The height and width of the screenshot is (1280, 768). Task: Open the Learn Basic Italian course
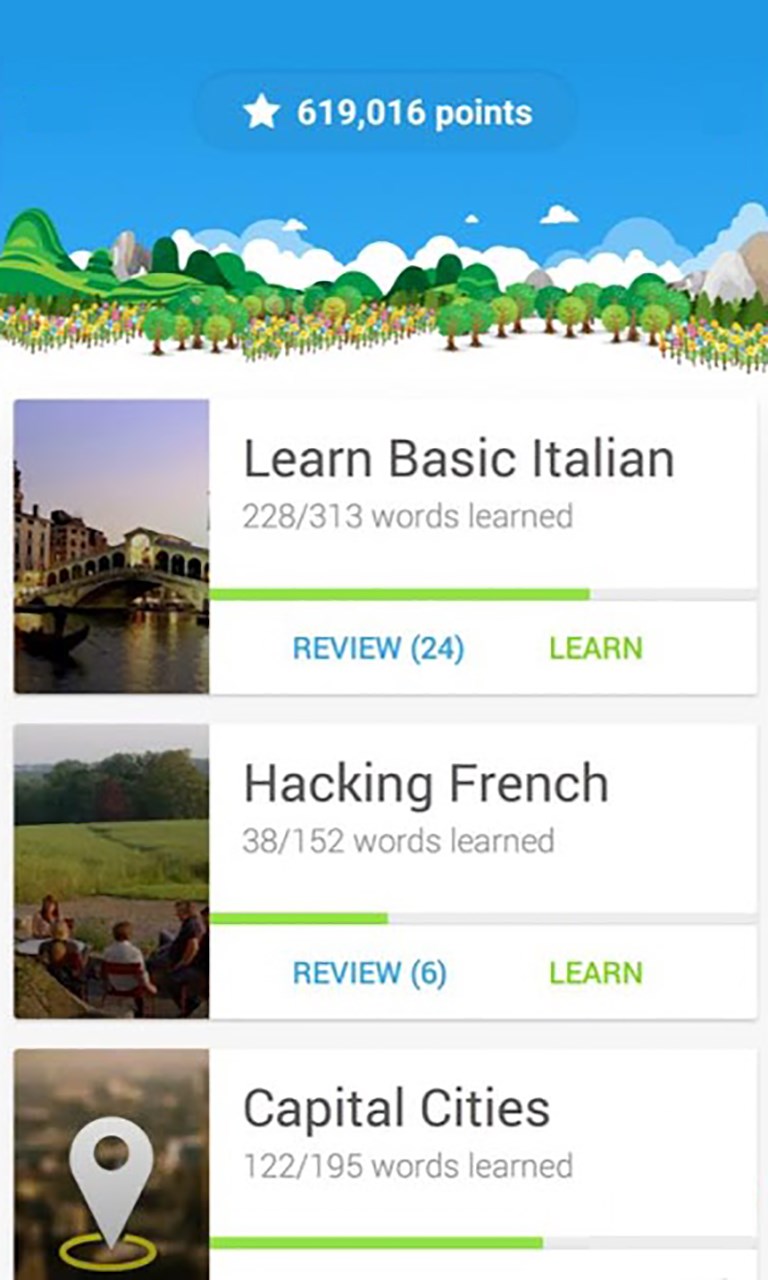(x=458, y=460)
